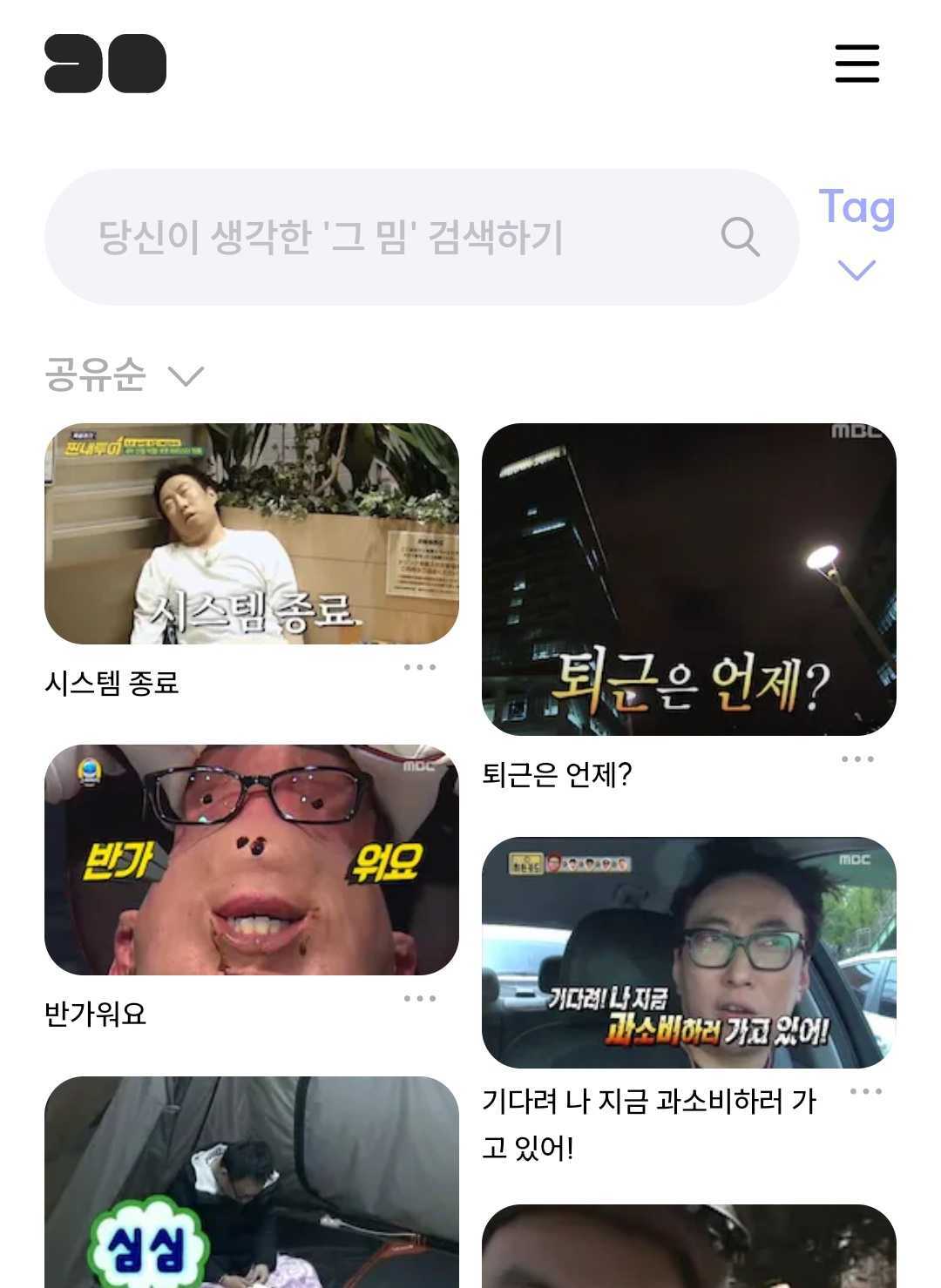Open options for the 반가워요 meme
This screenshot has height=1288, width=941.
(x=421, y=998)
